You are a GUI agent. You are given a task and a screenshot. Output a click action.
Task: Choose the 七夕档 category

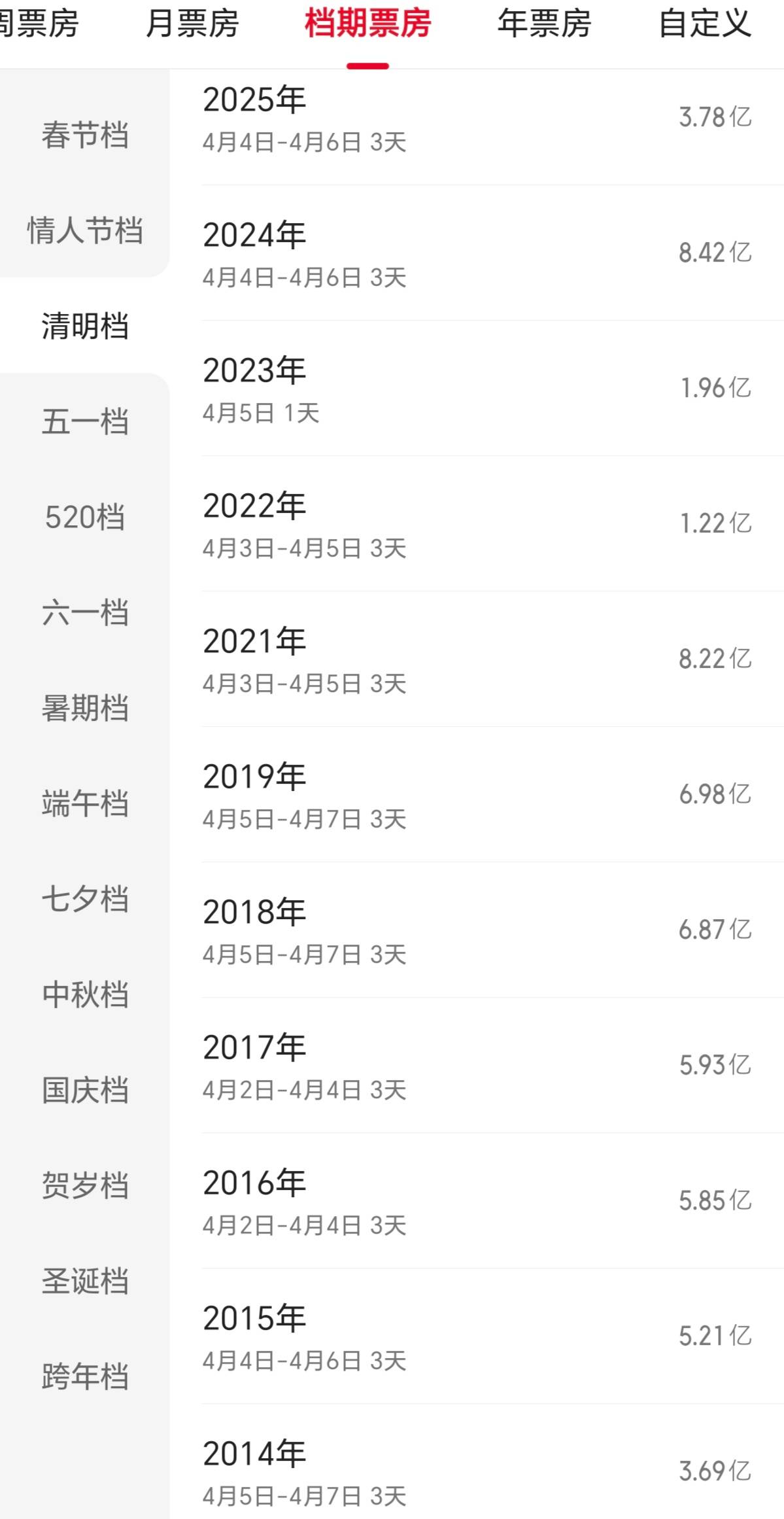coord(85,899)
